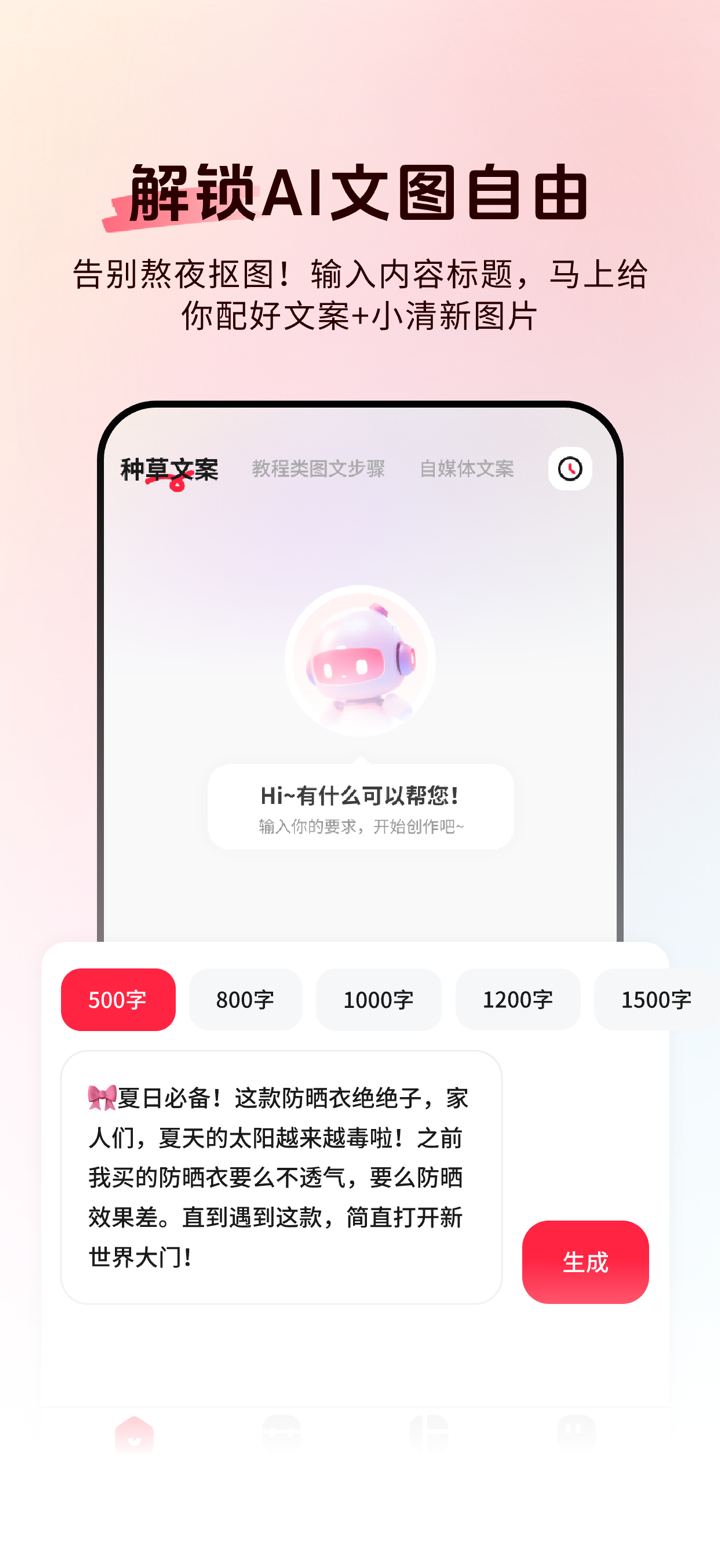The width and height of the screenshot is (720, 1558).
Task: Select the 1000字 word count option
Action: [x=378, y=999]
